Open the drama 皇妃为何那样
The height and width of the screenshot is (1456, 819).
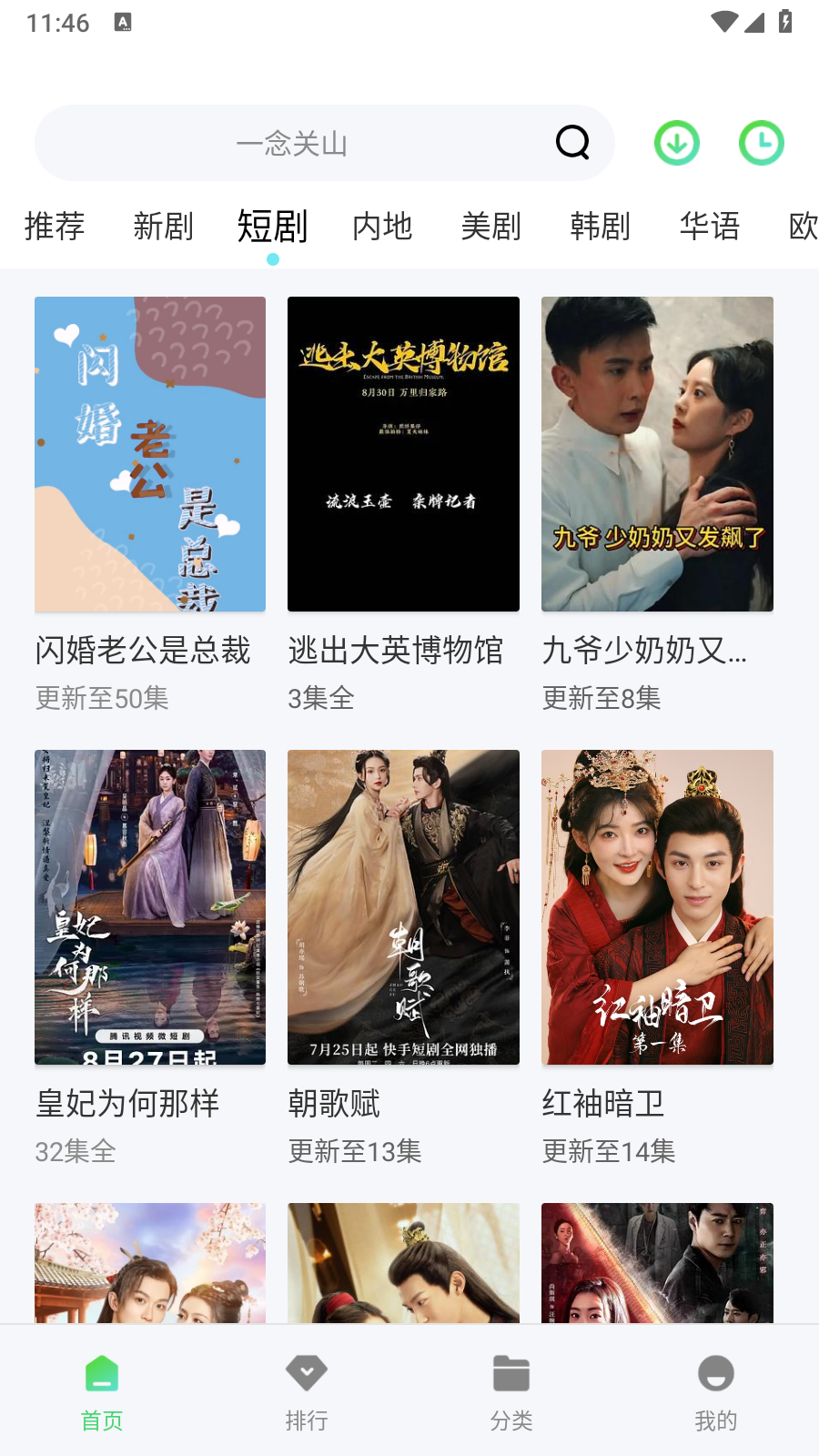click(x=150, y=907)
